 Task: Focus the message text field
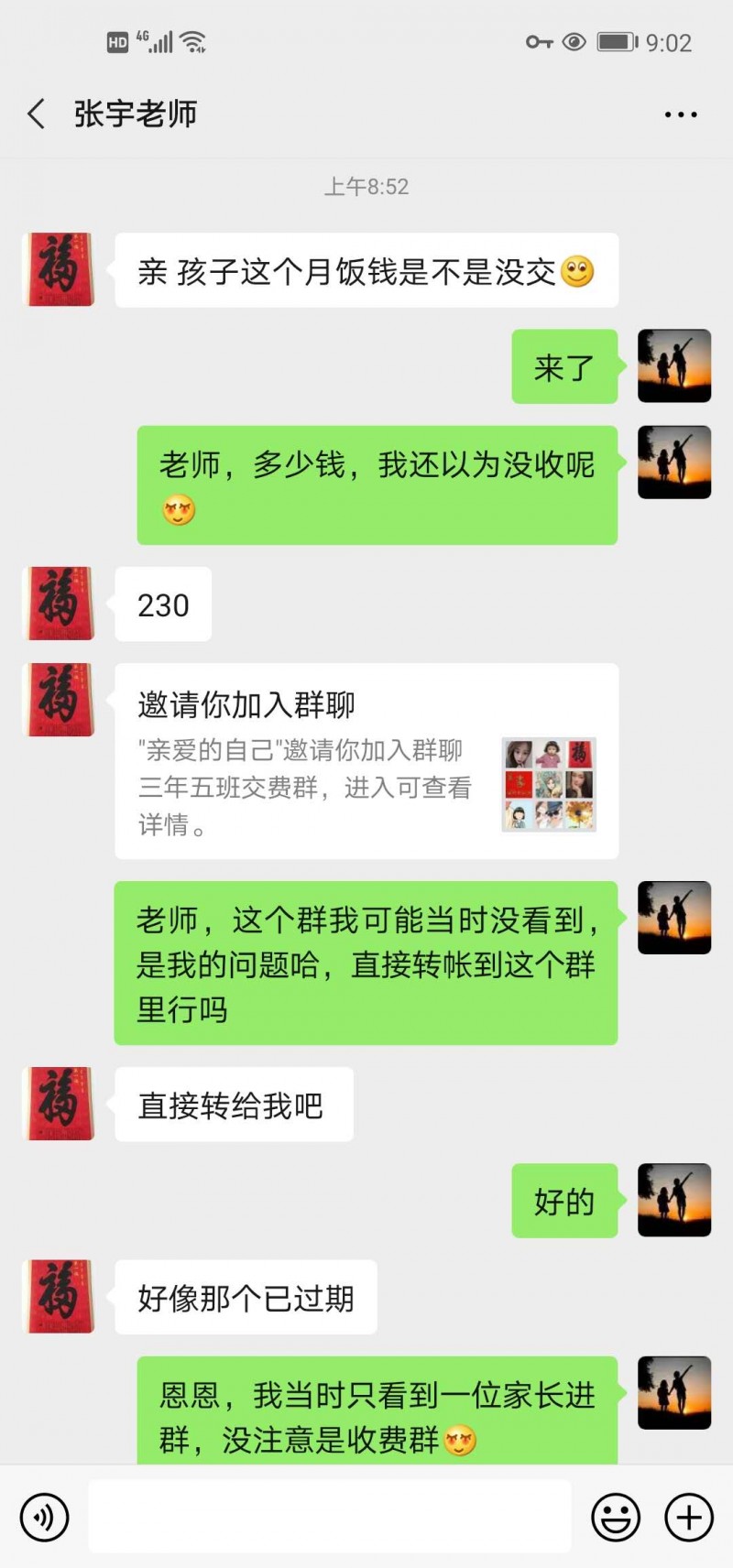pyautogui.click(x=330, y=1518)
